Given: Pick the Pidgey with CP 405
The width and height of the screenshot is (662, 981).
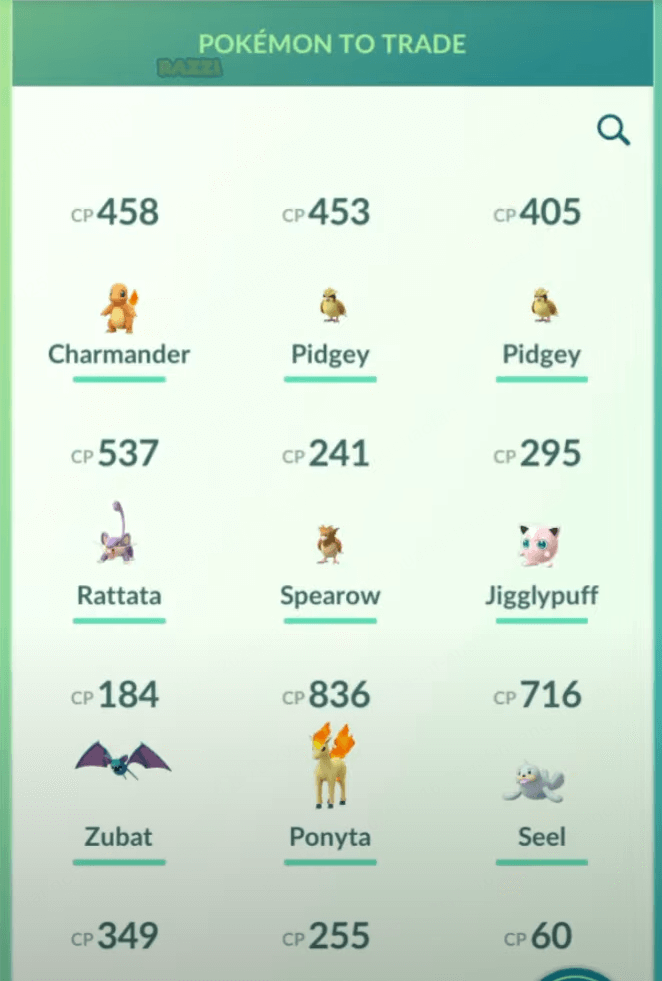Looking at the screenshot, I should 542,306.
